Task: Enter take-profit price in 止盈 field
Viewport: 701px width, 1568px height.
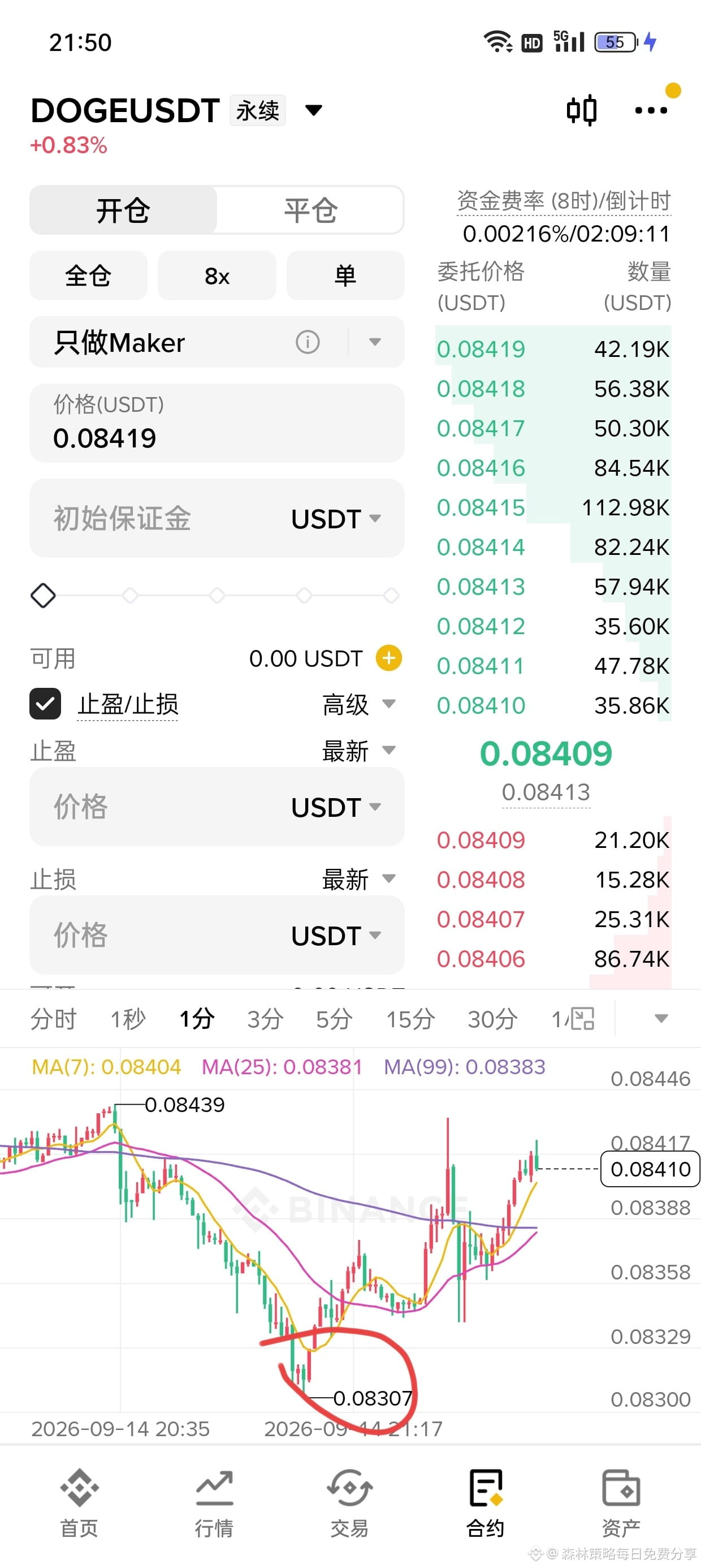Action: pos(217,807)
